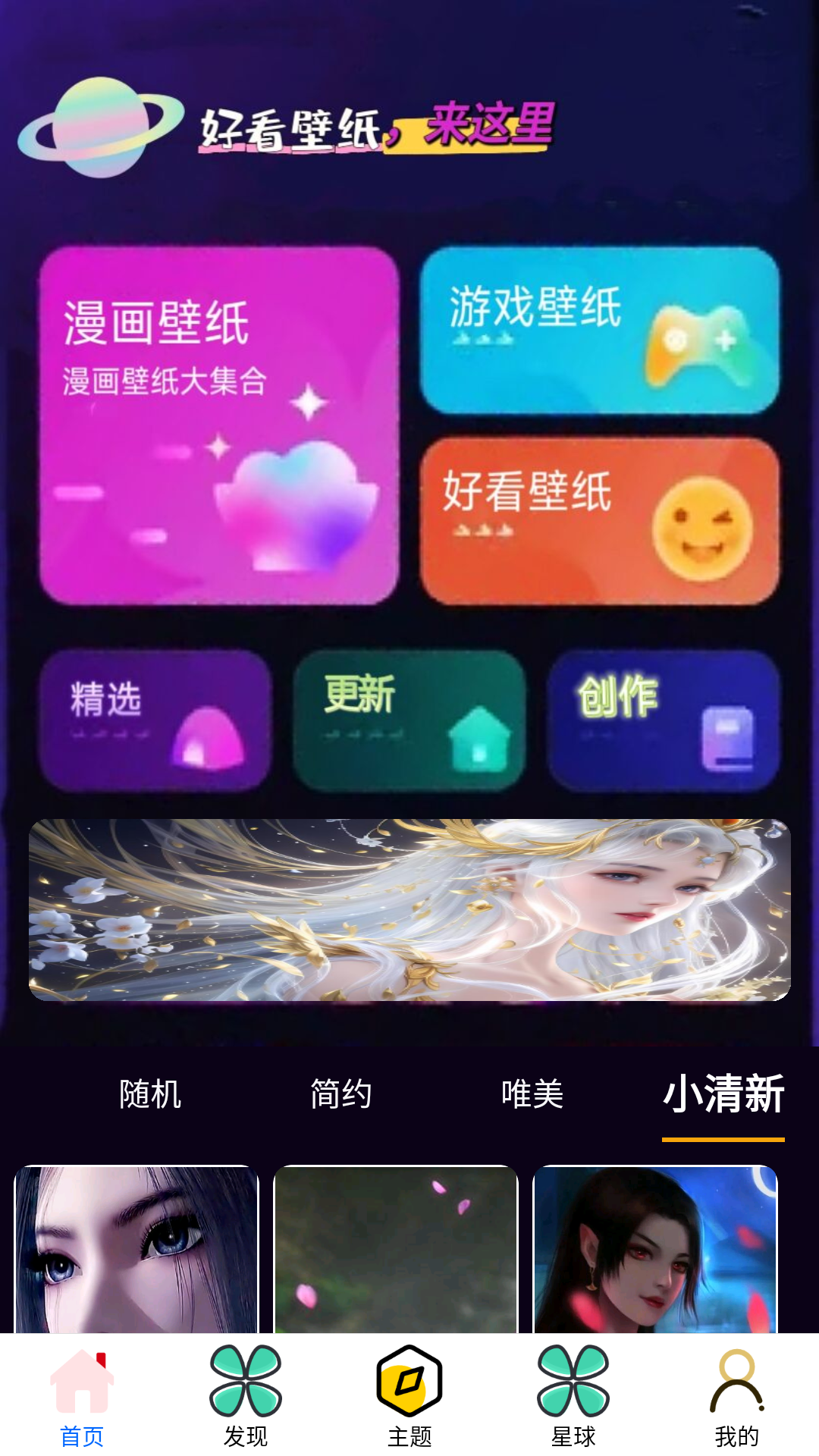
Task: Open the white-haired girl banner
Action: pos(409,910)
